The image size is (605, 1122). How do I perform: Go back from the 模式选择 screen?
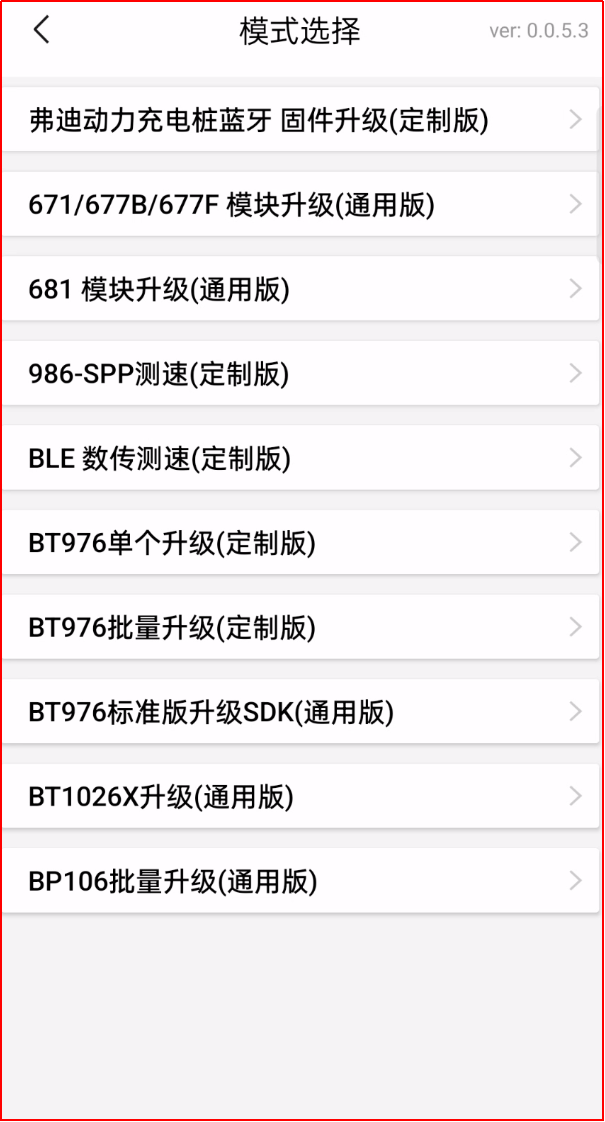[41, 31]
